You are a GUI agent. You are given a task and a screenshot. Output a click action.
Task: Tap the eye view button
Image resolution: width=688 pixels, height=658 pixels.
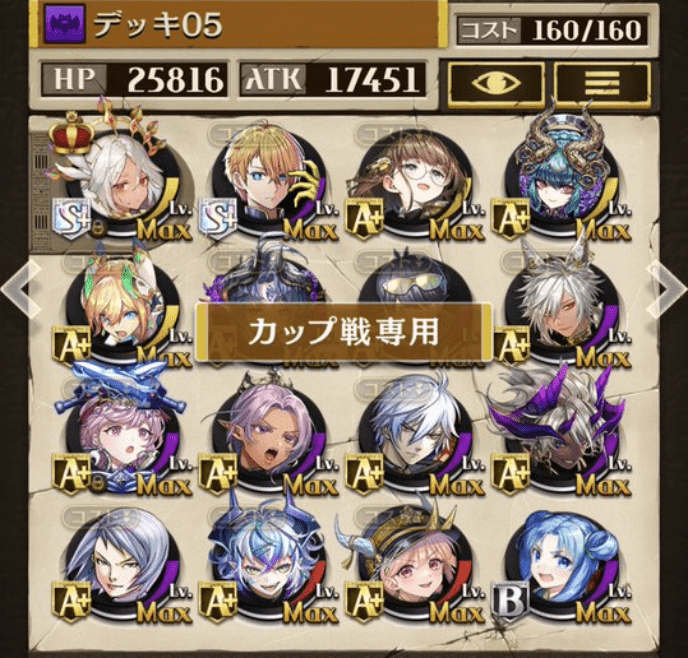(x=496, y=81)
